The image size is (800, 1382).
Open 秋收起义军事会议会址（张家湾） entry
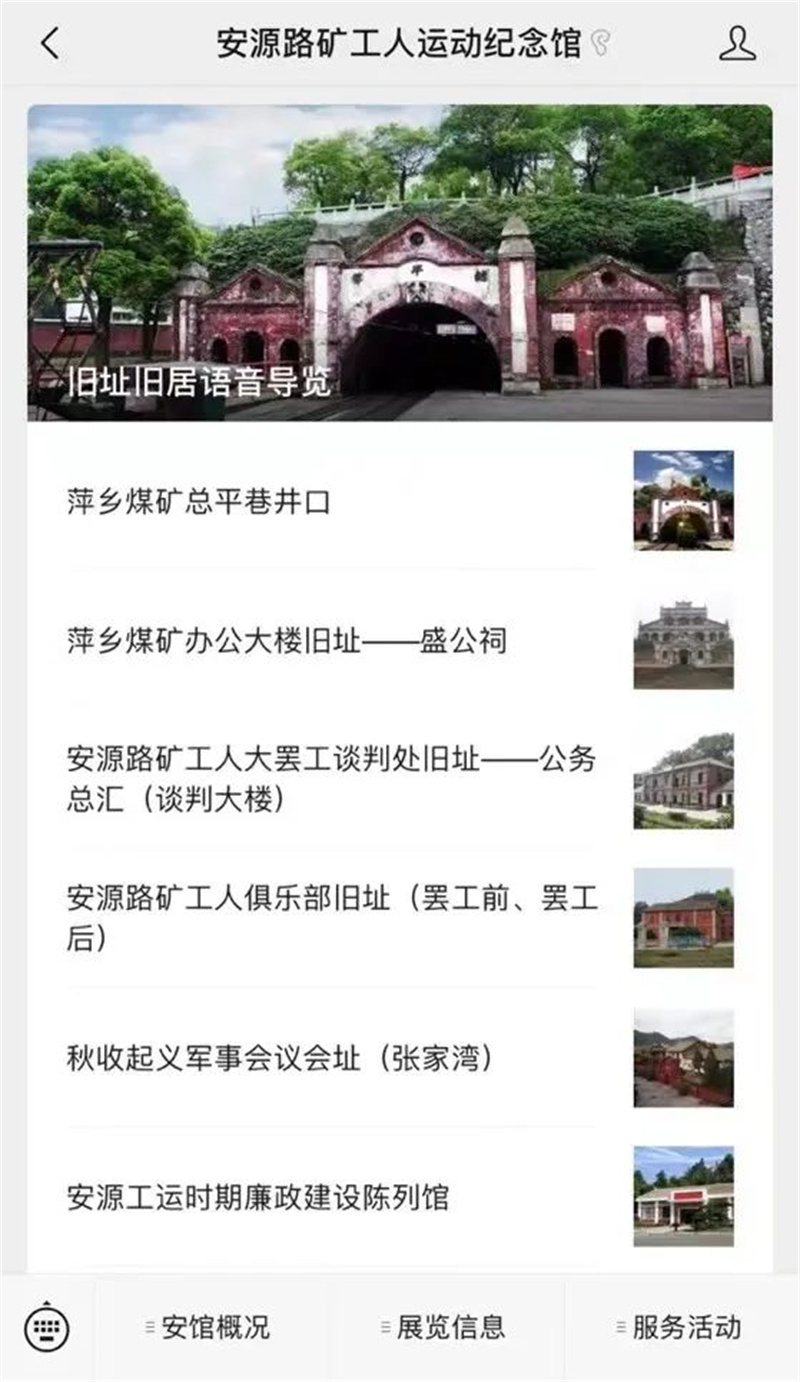click(400, 1058)
